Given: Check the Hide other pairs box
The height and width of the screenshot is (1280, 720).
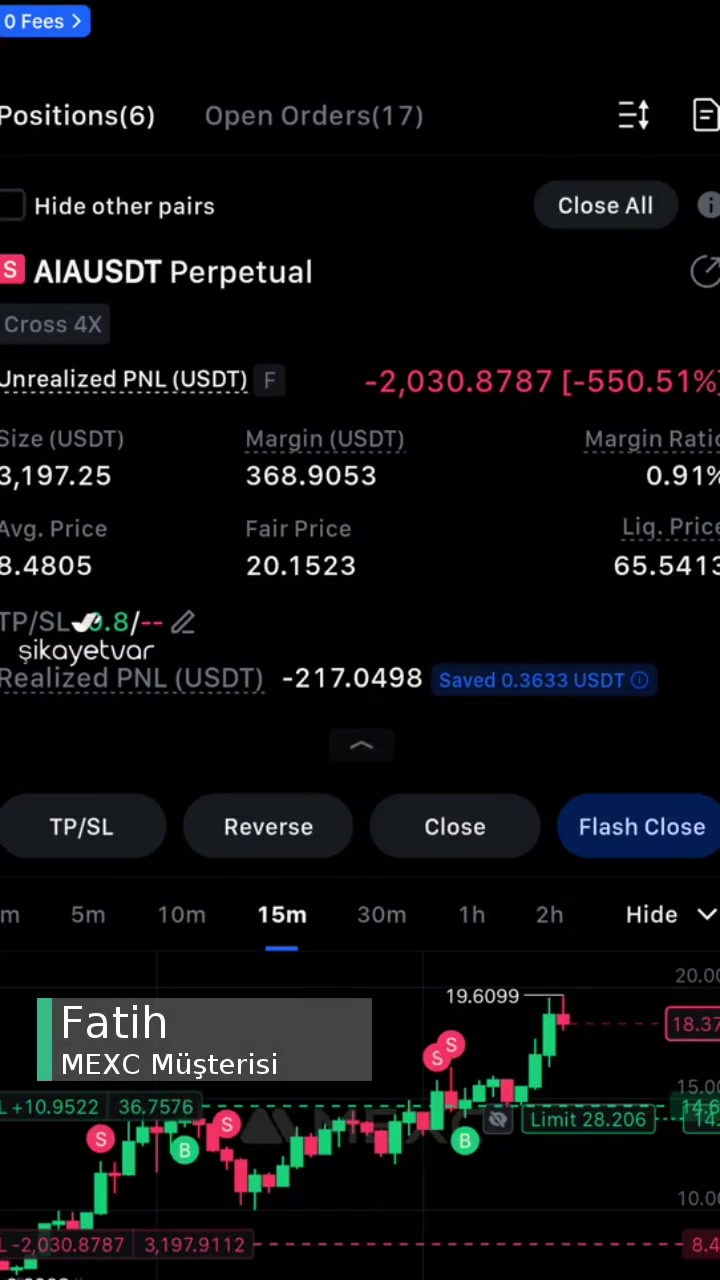Looking at the screenshot, I should (x=12, y=206).
